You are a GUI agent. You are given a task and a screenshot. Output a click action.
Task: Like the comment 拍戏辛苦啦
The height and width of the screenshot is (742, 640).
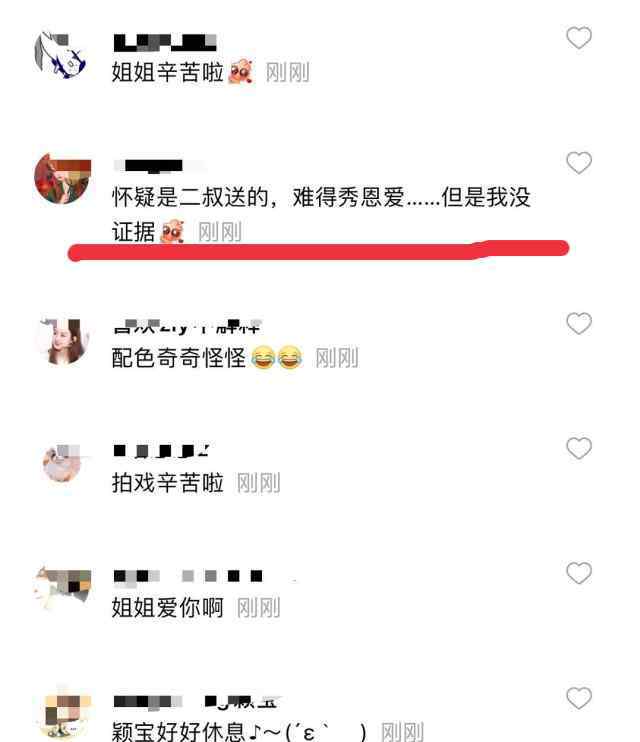(579, 448)
